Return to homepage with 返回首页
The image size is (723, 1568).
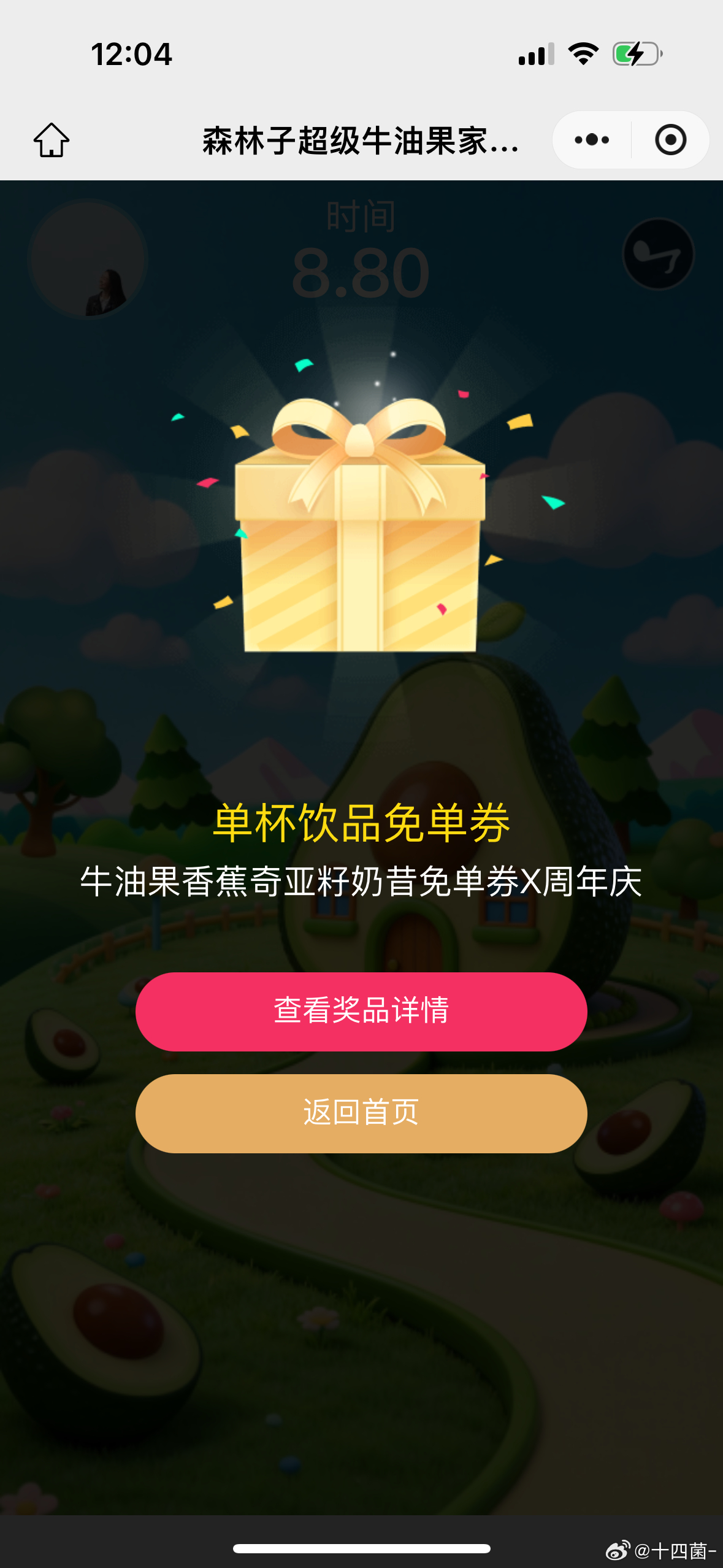click(x=361, y=1113)
